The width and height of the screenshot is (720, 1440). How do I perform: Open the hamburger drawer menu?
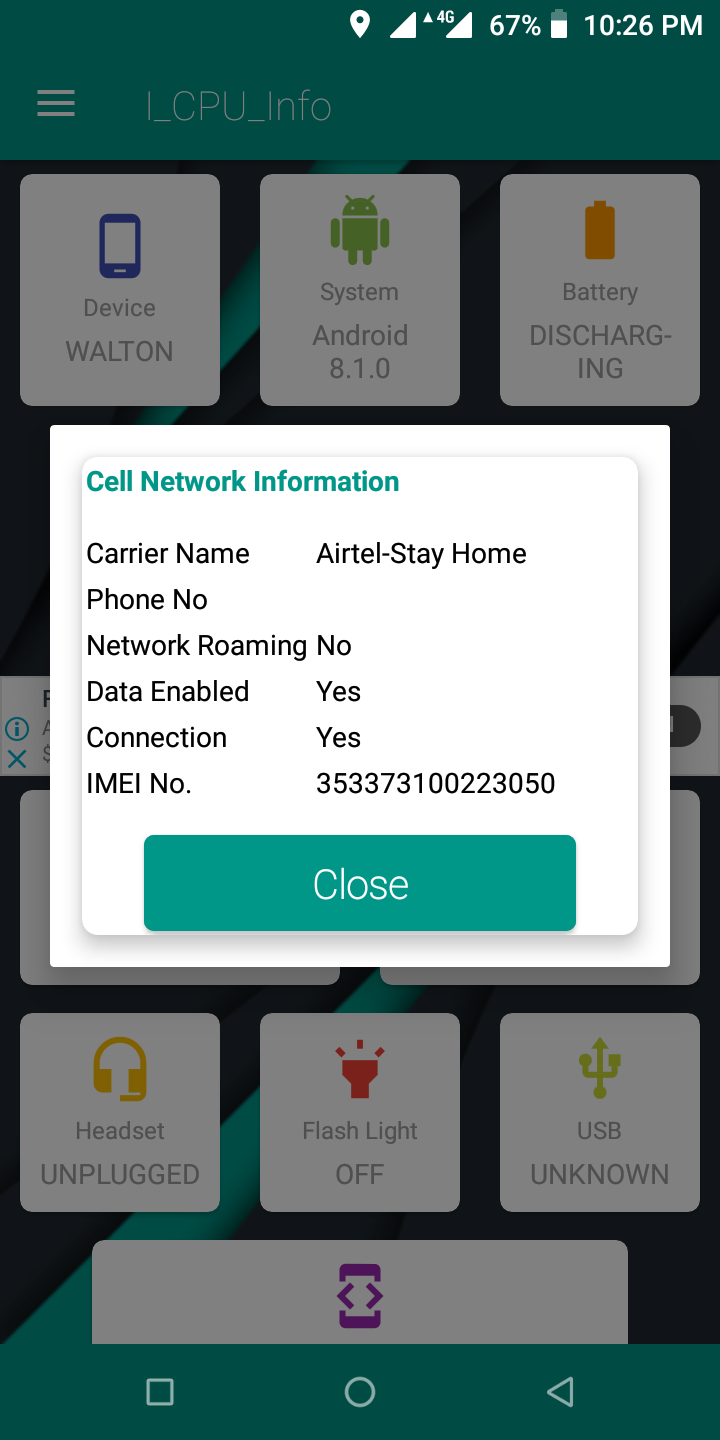click(56, 104)
